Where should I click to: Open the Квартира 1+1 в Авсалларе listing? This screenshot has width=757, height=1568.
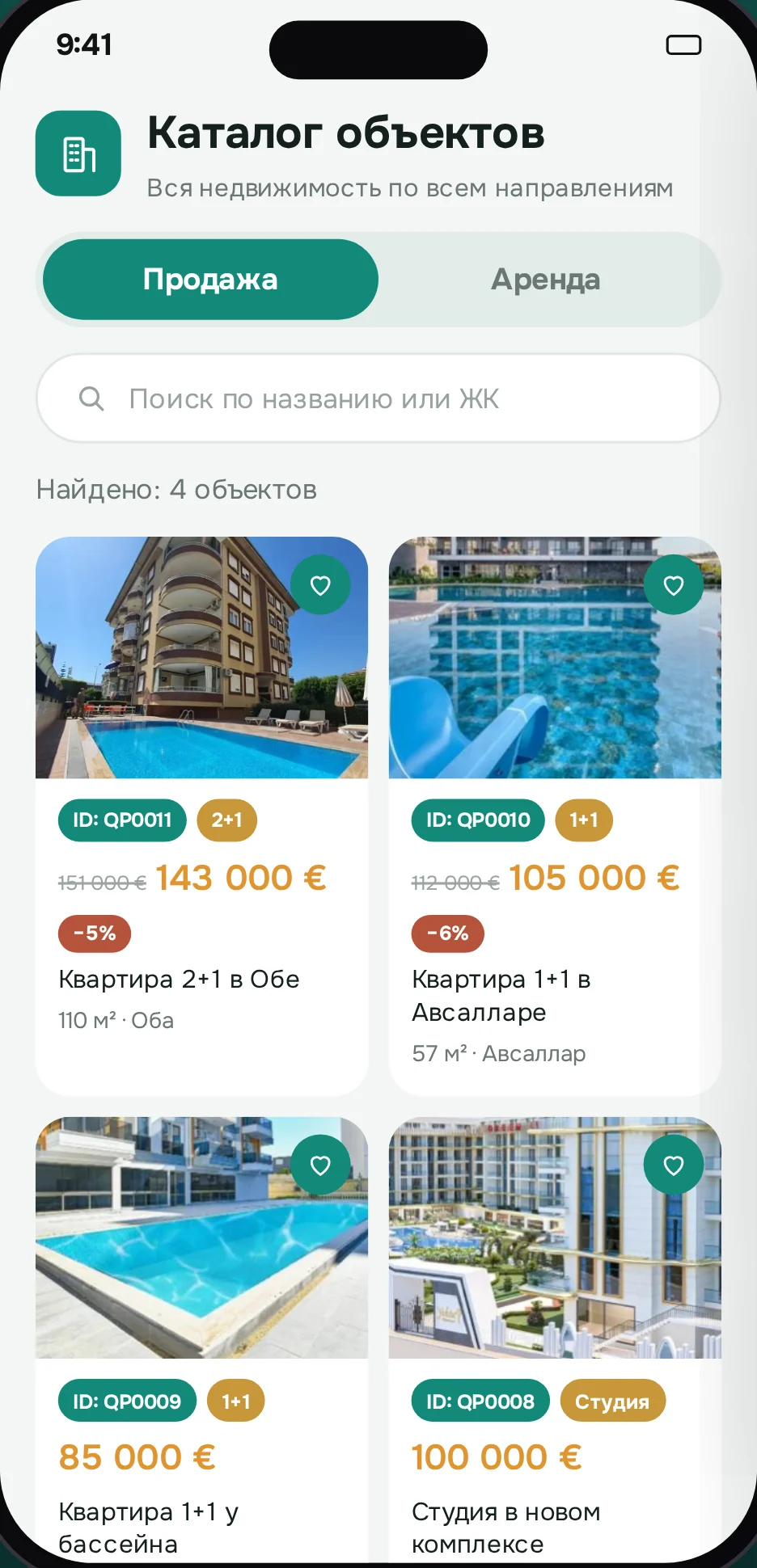555,816
